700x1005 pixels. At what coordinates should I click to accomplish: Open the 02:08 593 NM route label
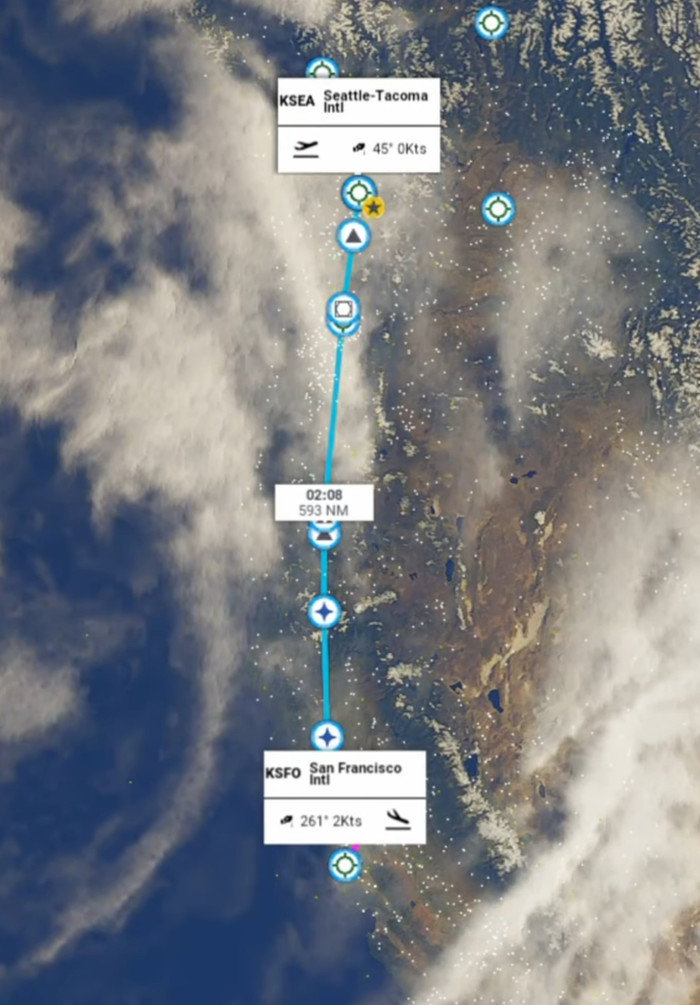[324, 502]
